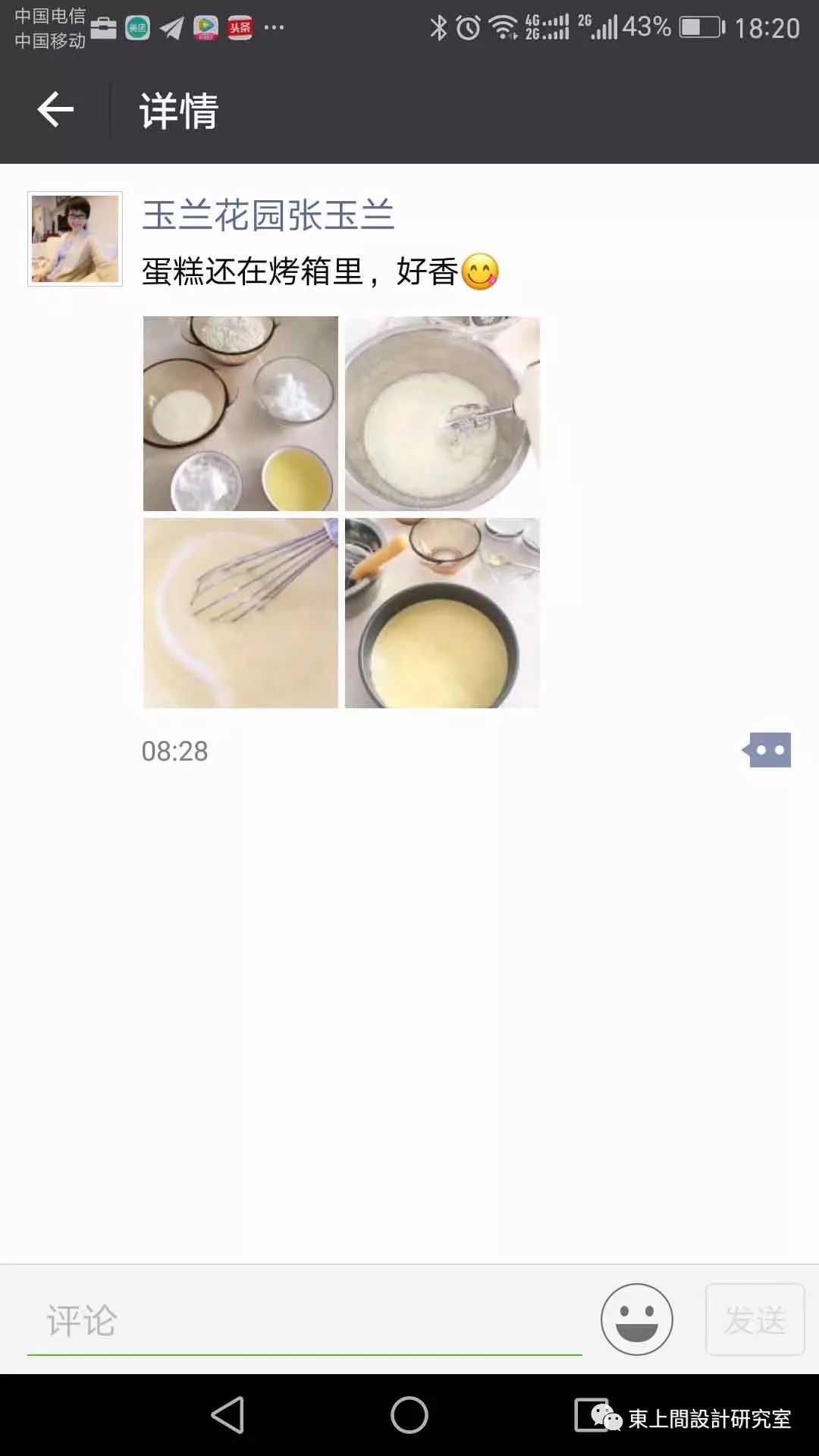Tap the tongue-out emoji in the post text
This screenshot has width=819, height=1456.
coord(481,270)
